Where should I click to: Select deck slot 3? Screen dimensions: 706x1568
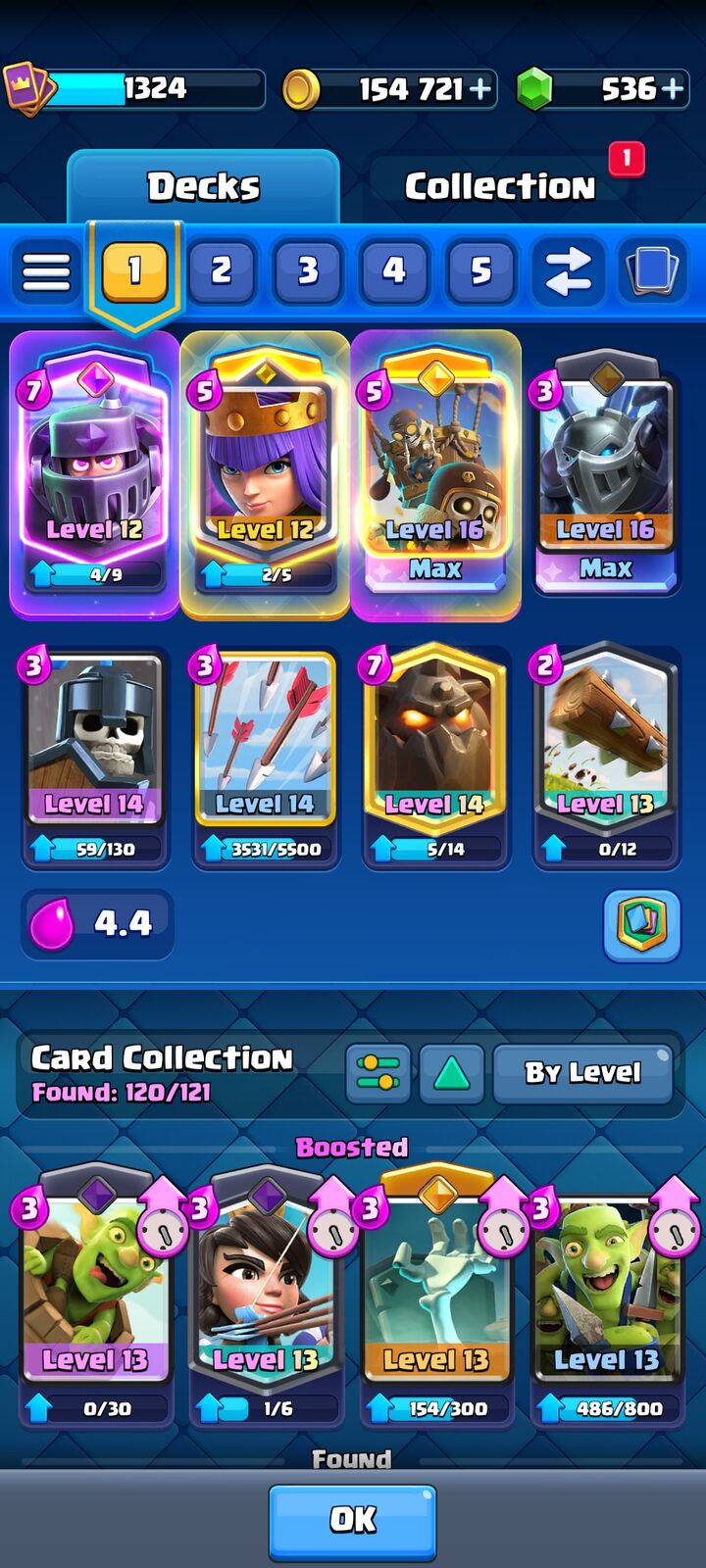tap(308, 270)
